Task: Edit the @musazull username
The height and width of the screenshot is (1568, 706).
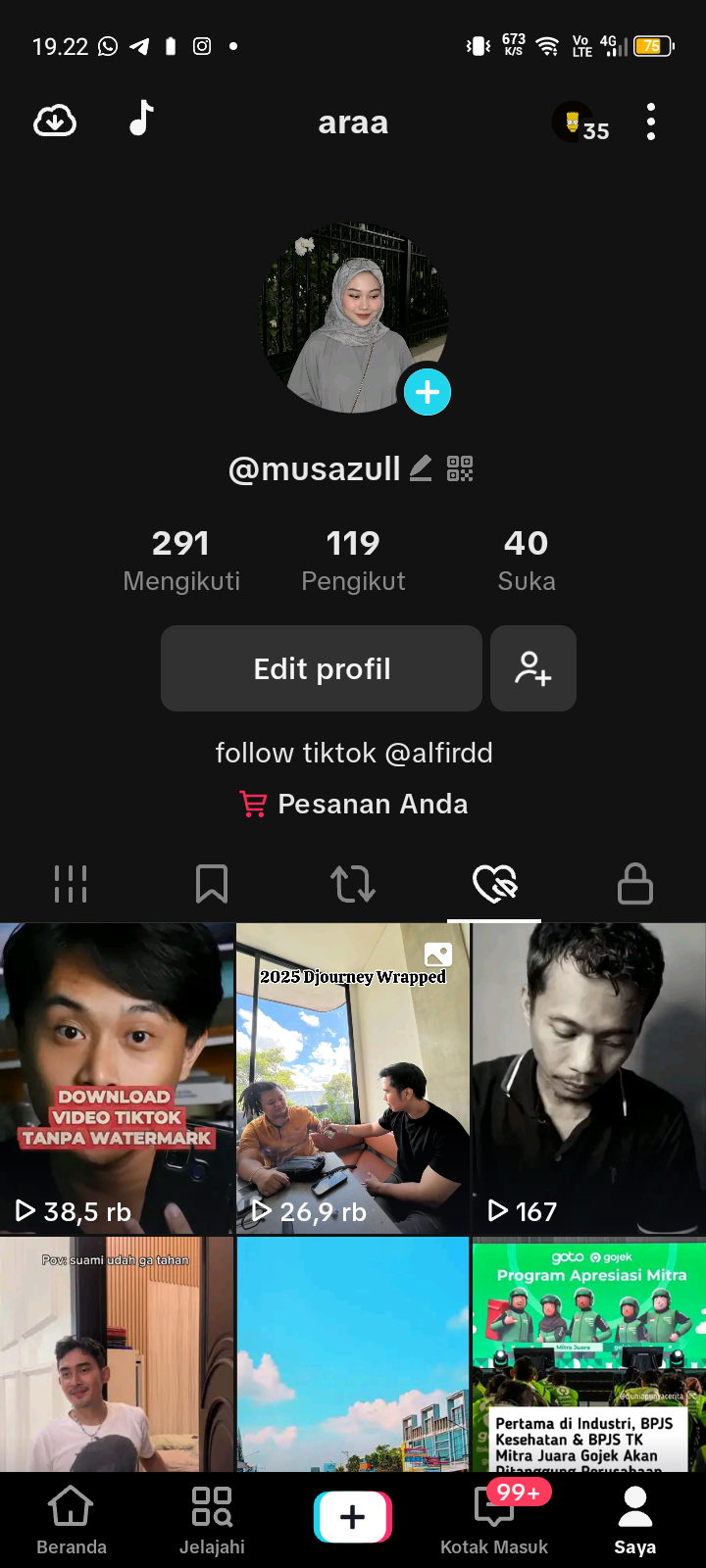Action: (421, 468)
